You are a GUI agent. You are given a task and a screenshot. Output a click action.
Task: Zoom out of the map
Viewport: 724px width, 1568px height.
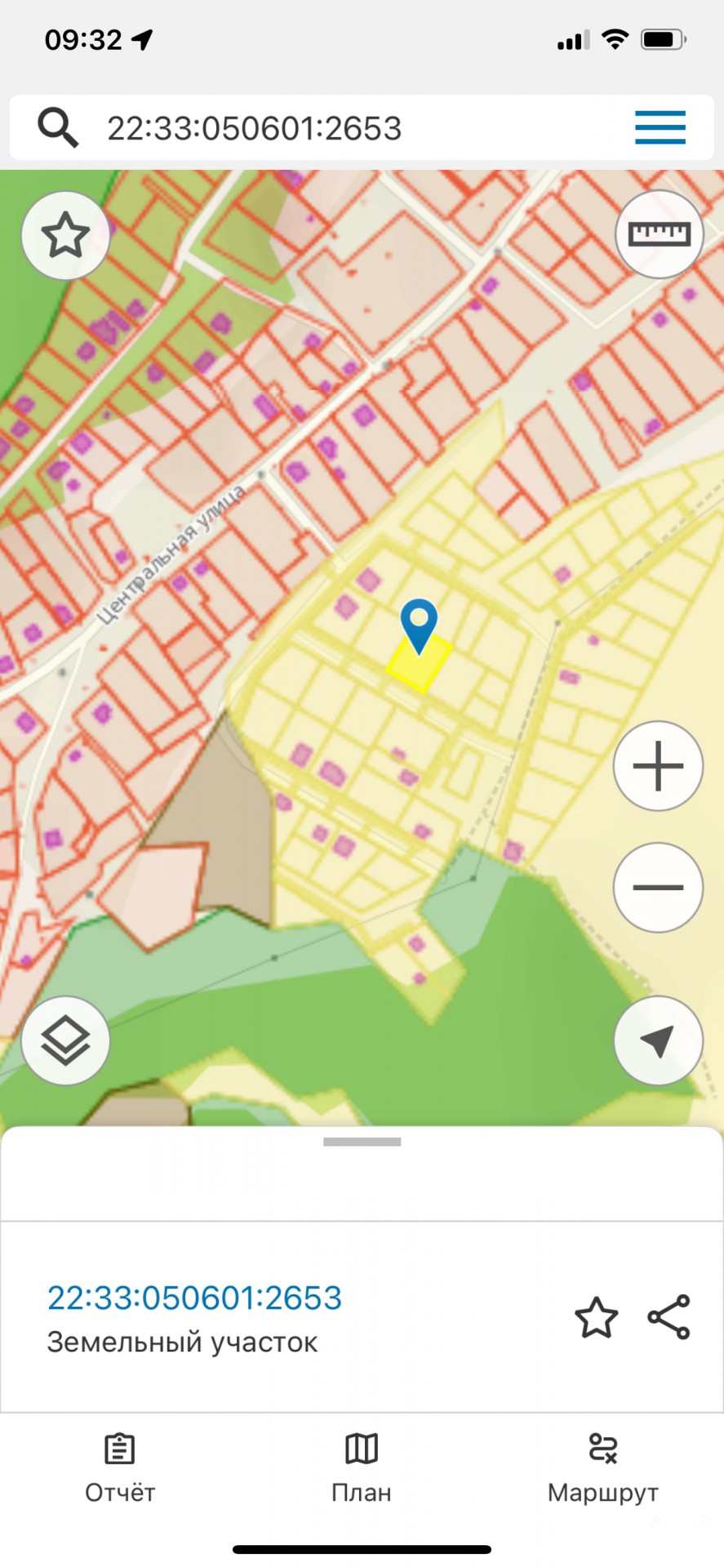tap(658, 887)
